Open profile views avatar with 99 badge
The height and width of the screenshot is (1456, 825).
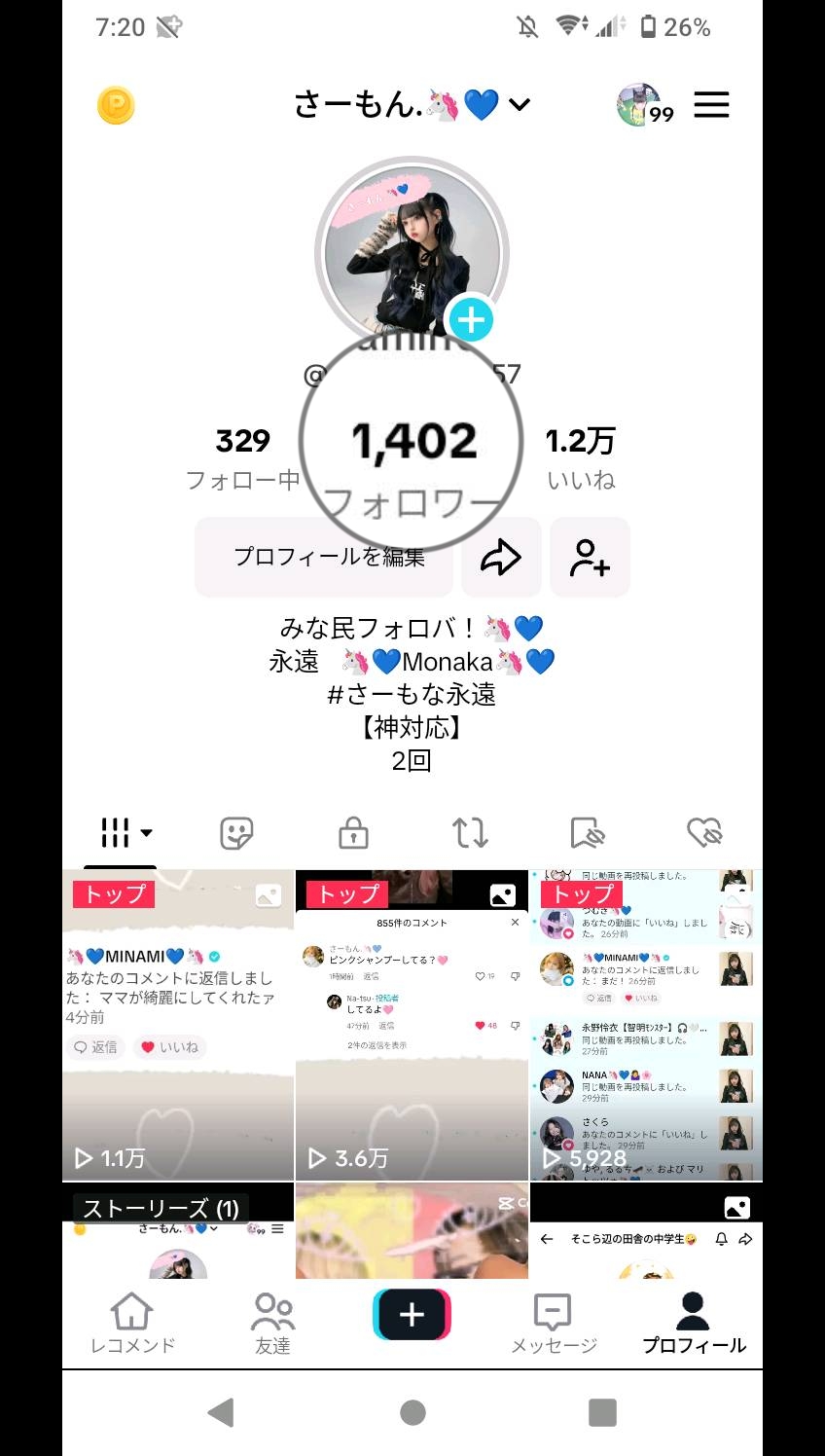coord(643,105)
